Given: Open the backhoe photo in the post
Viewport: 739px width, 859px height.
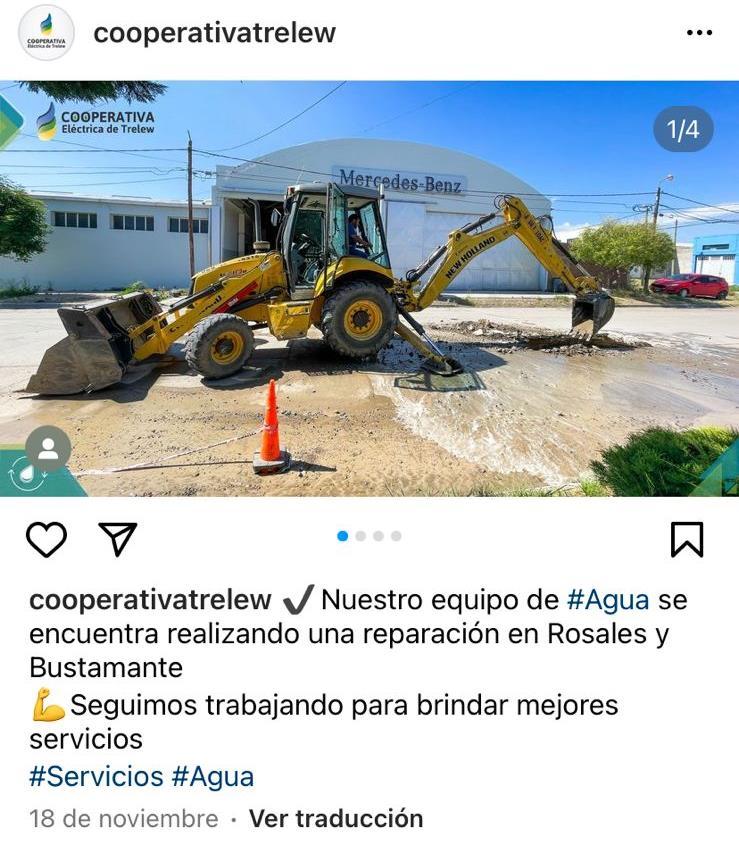Looking at the screenshot, I should pos(369,289).
